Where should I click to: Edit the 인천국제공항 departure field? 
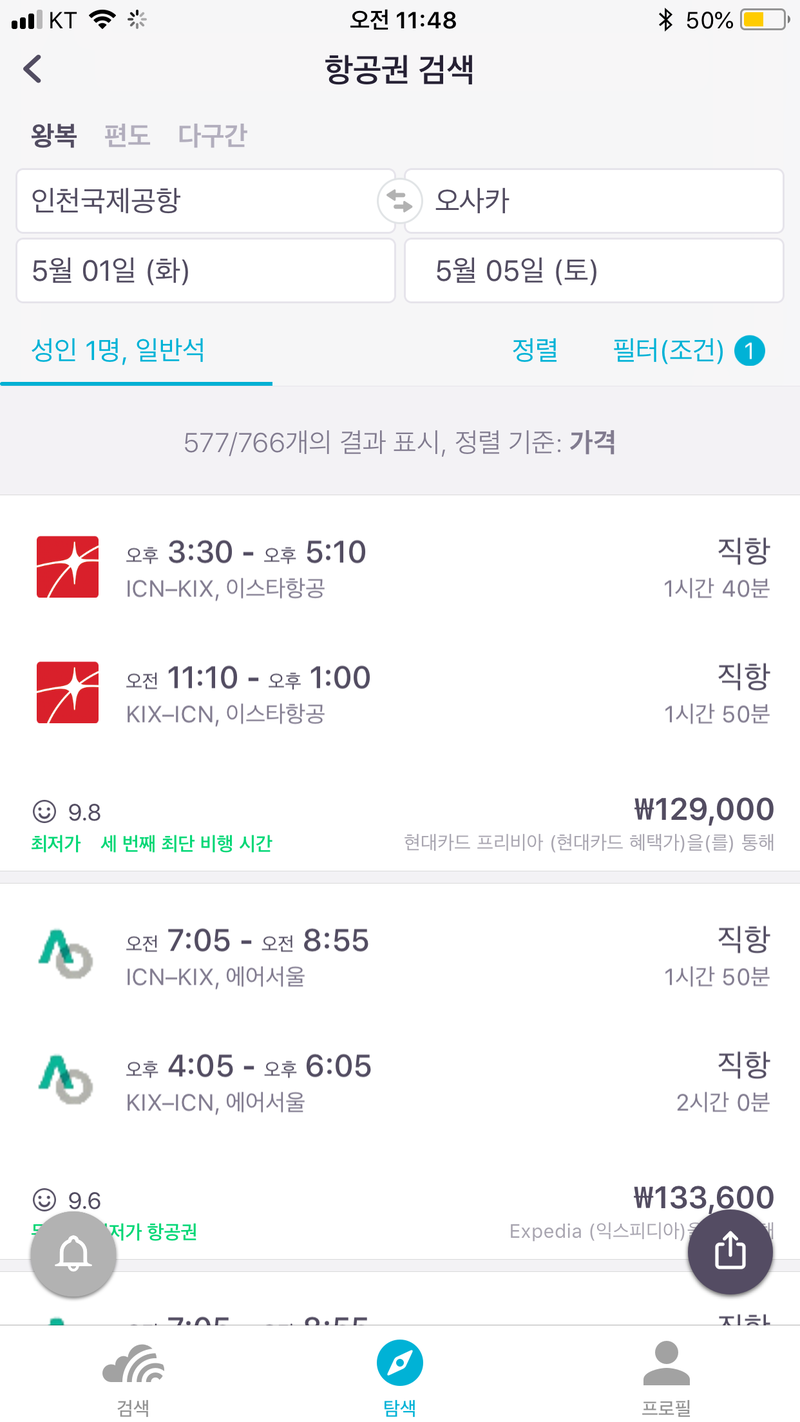[x=205, y=201]
